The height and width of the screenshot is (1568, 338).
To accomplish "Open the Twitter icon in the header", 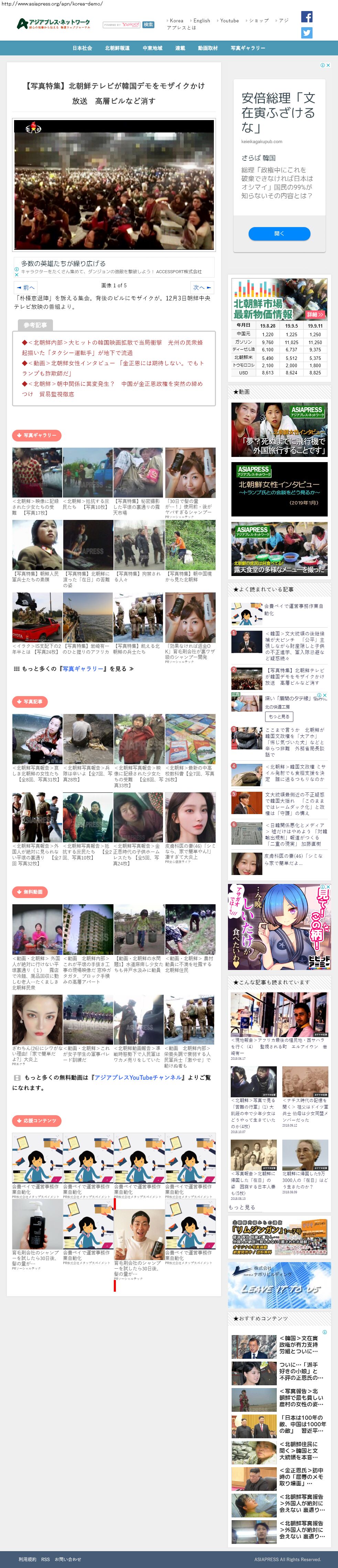I will (x=306, y=33).
